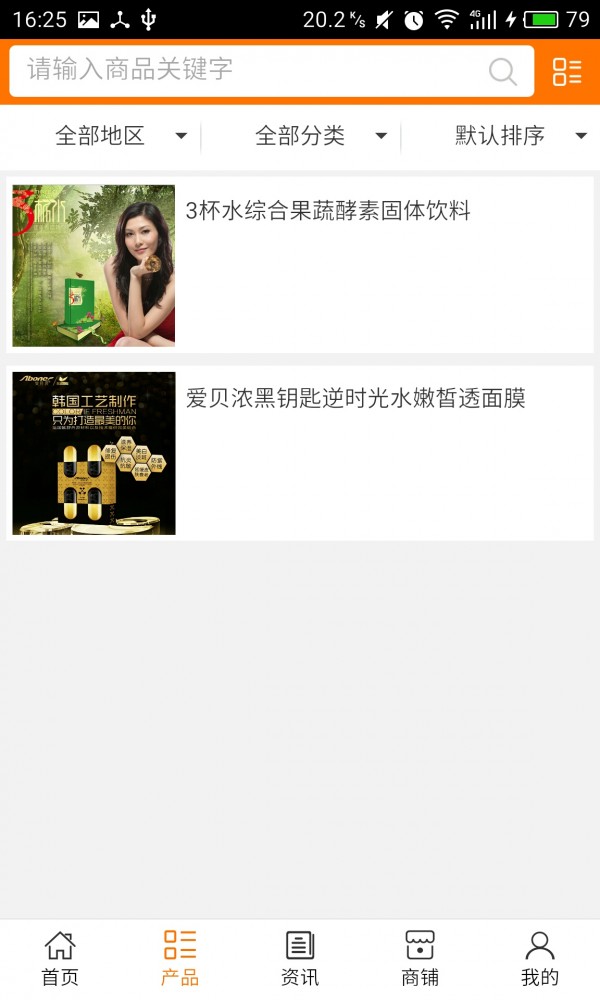600x1000 pixels.
Task: Open the 商铺 shops tab
Action: [x=420, y=959]
